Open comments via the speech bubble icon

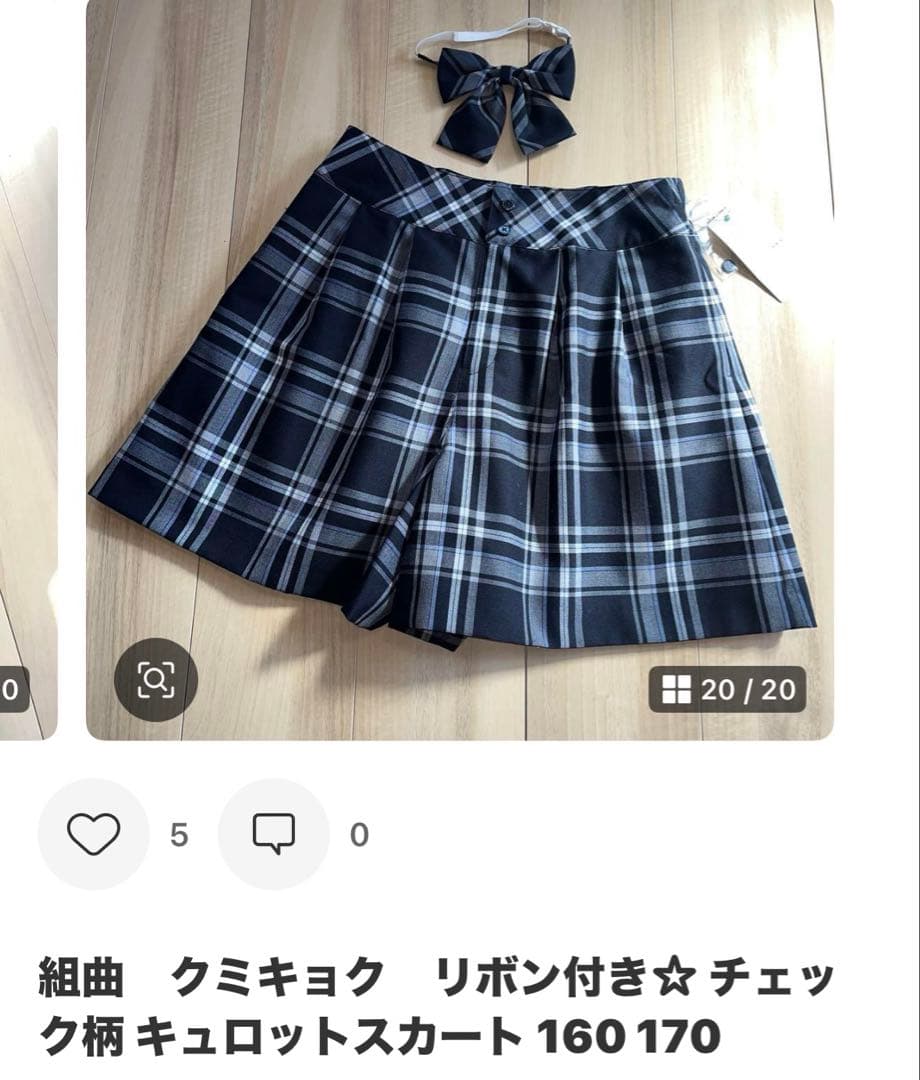click(273, 831)
